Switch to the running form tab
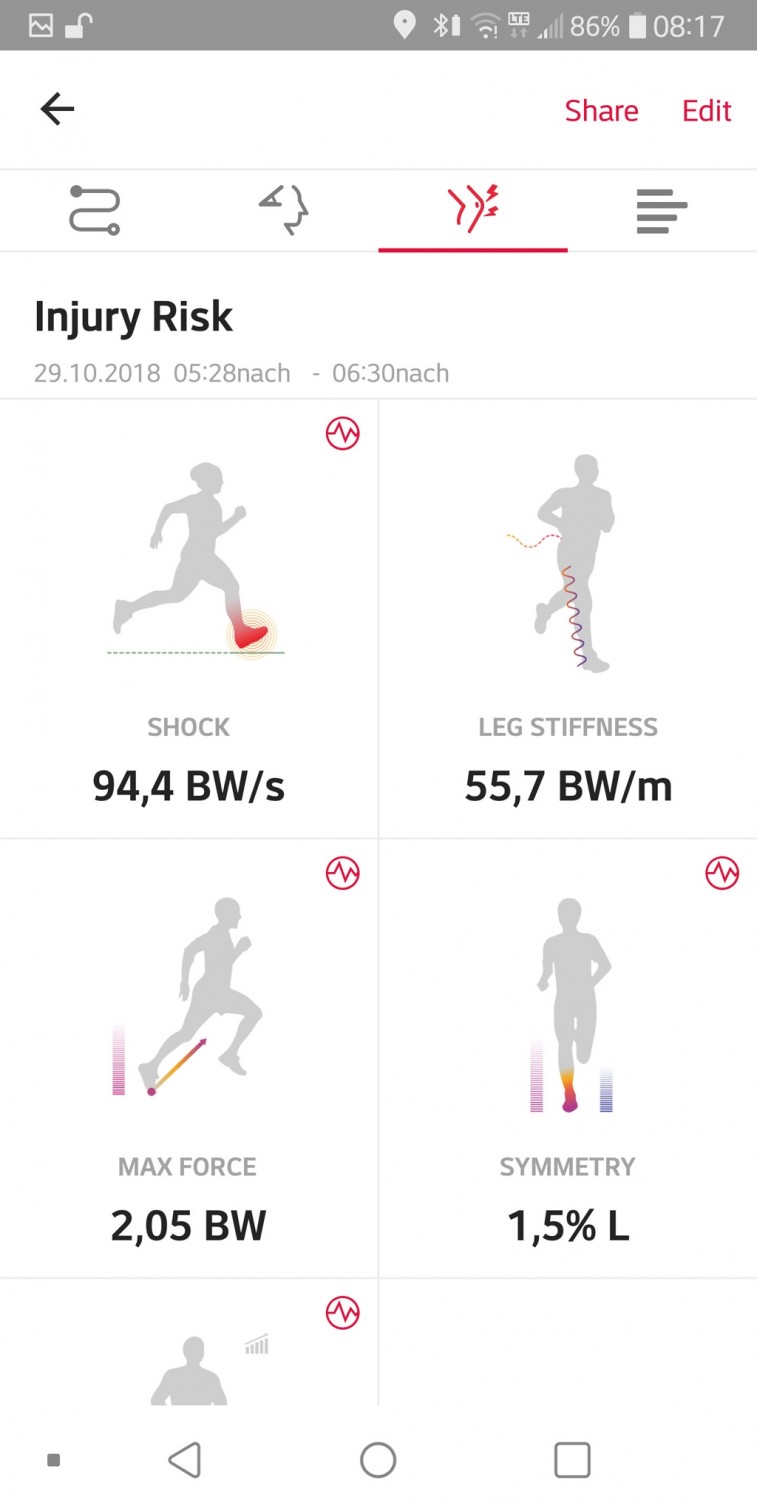 click(x=284, y=211)
